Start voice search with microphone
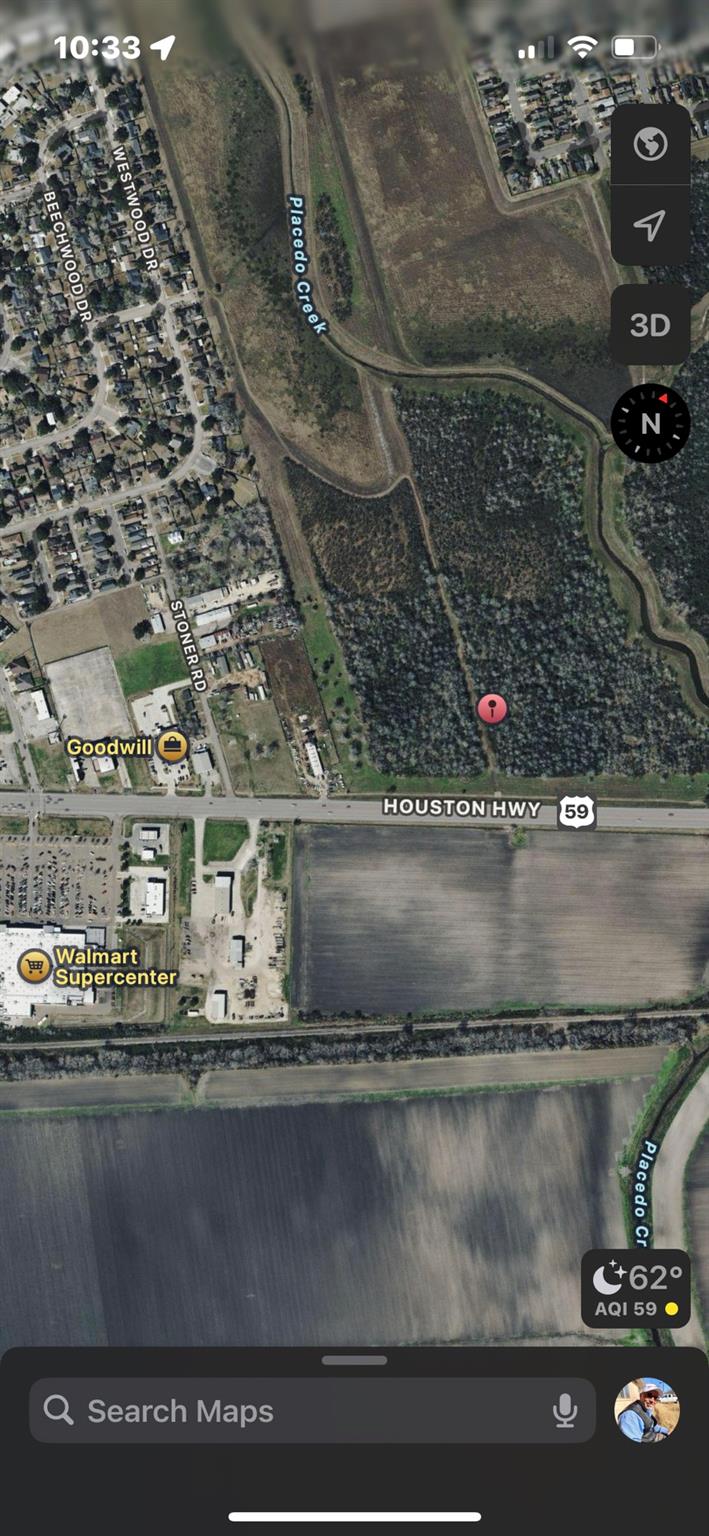The height and width of the screenshot is (1536, 709). click(x=565, y=1411)
